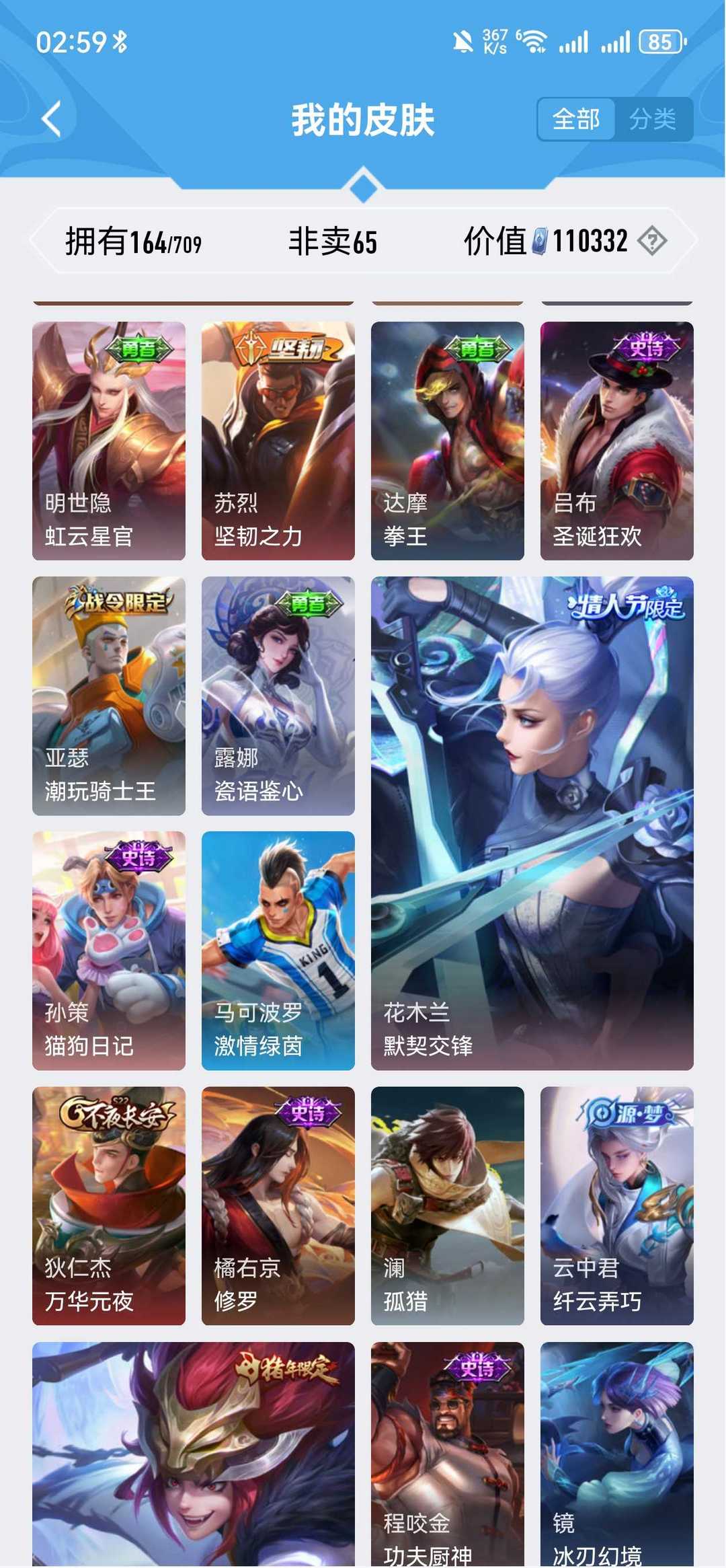View 澜 孤猎 skin

pos(448,1206)
